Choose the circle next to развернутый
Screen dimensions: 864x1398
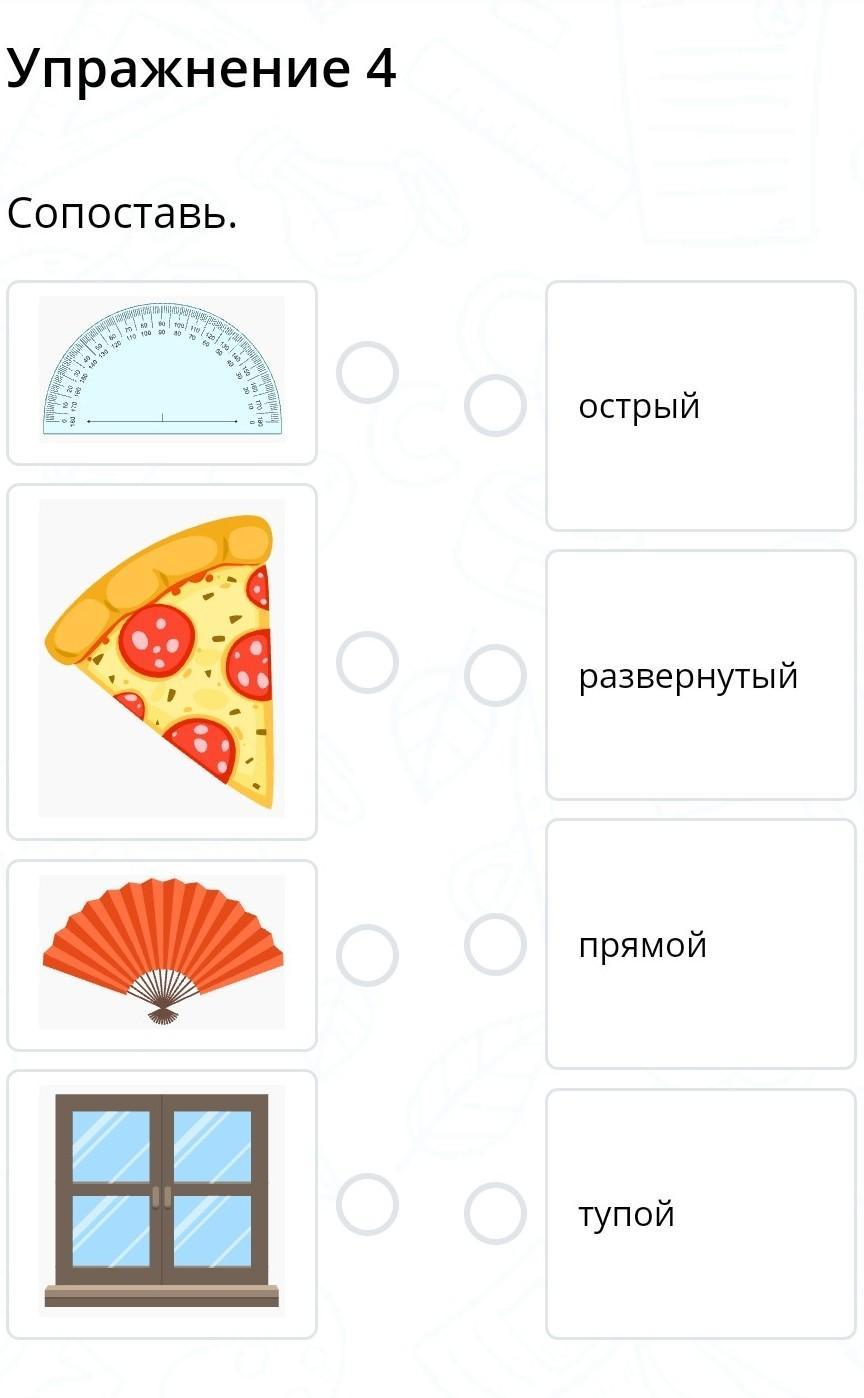click(495, 675)
